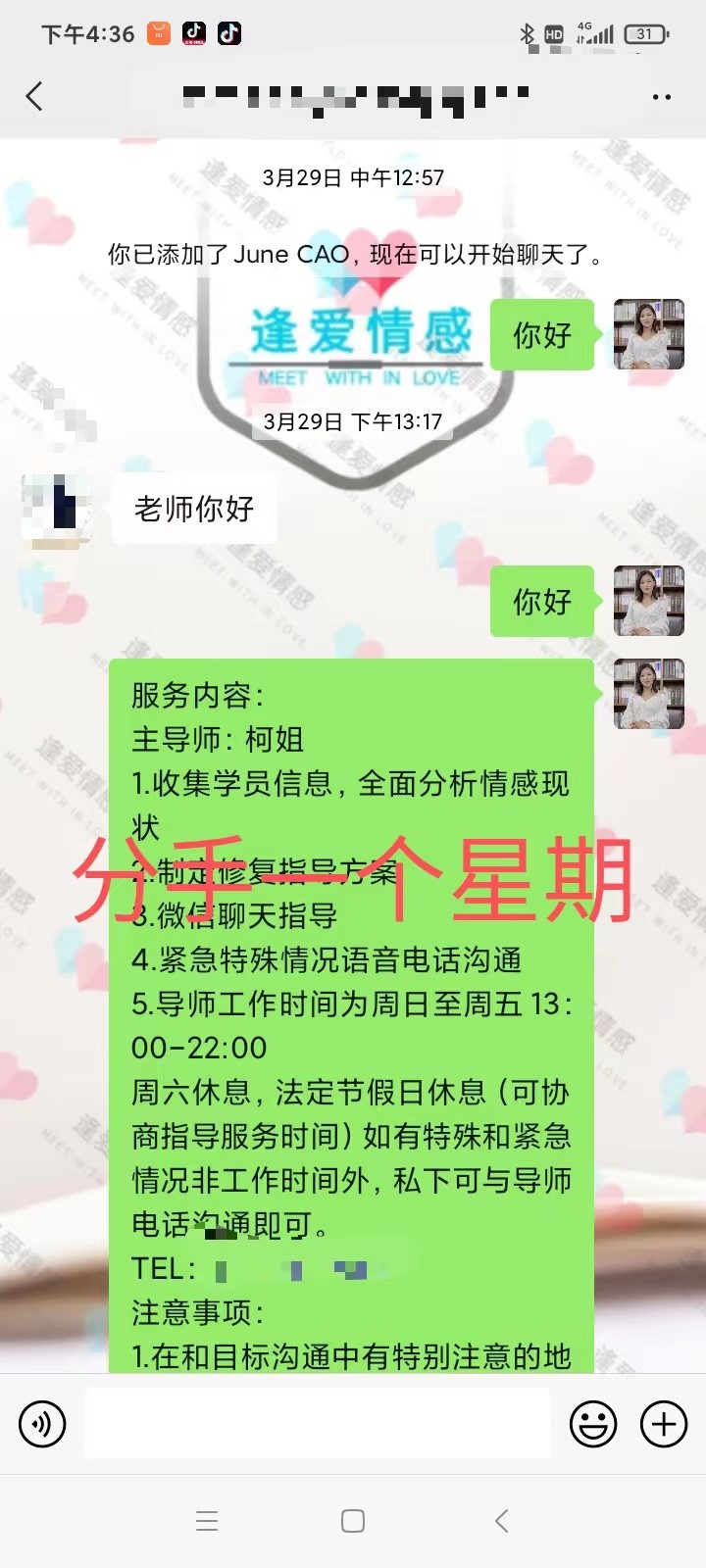The height and width of the screenshot is (1568, 706).
Task: Open the chat info overflow menu
Action: point(662,97)
